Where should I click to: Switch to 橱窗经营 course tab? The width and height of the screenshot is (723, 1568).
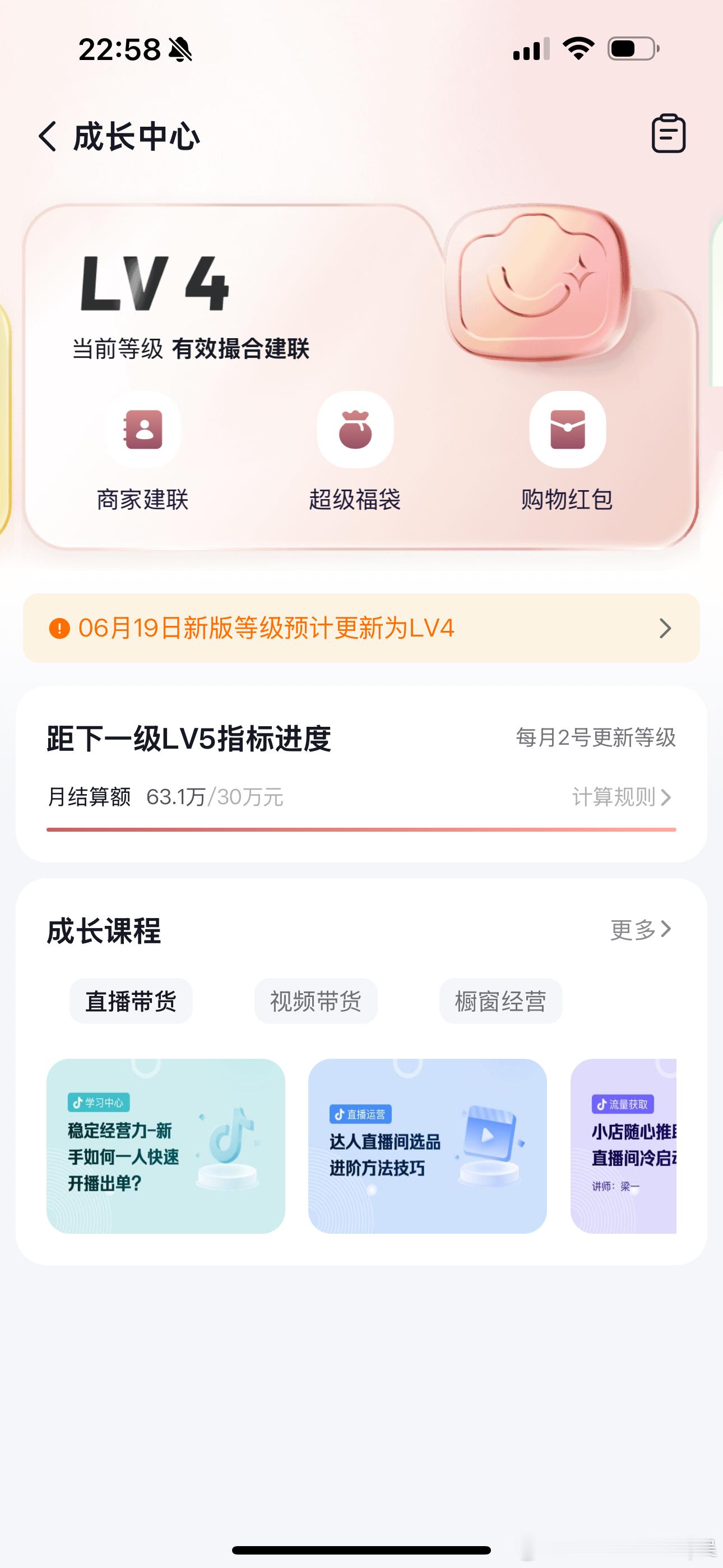(x=500, y=1001)
